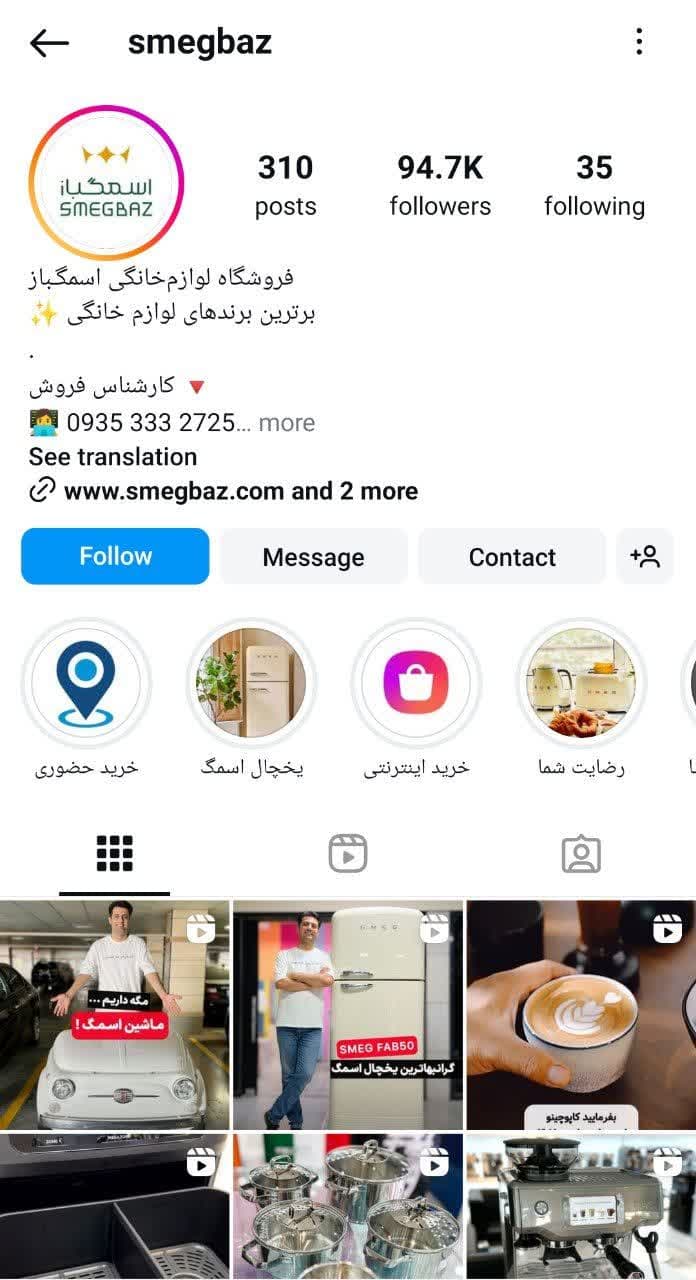Follow the smegbaz account

(115, 557)
